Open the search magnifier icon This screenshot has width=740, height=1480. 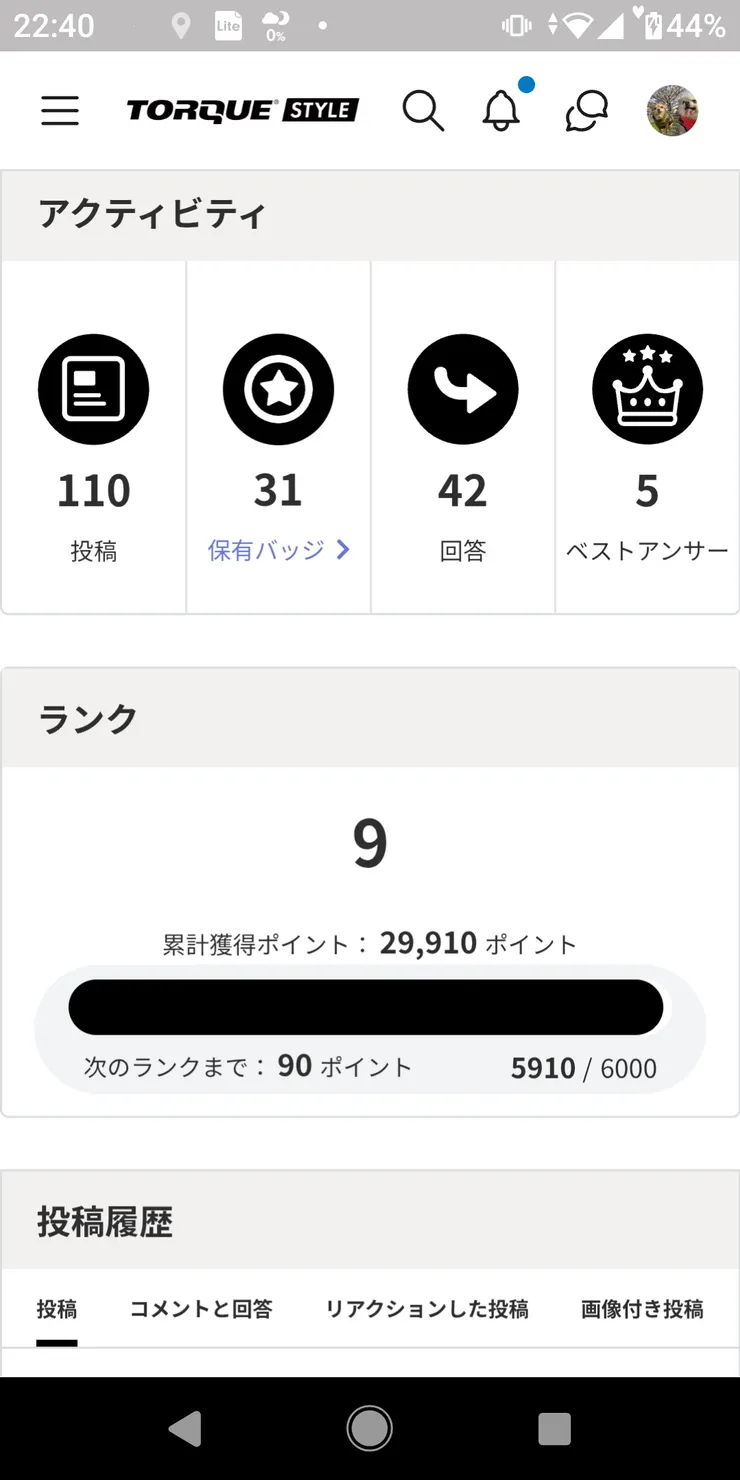point(423,110)
